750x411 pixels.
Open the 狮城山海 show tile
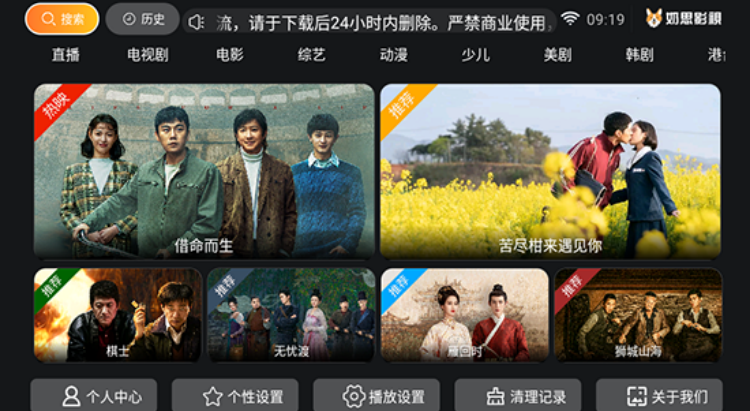coord(638,315)
